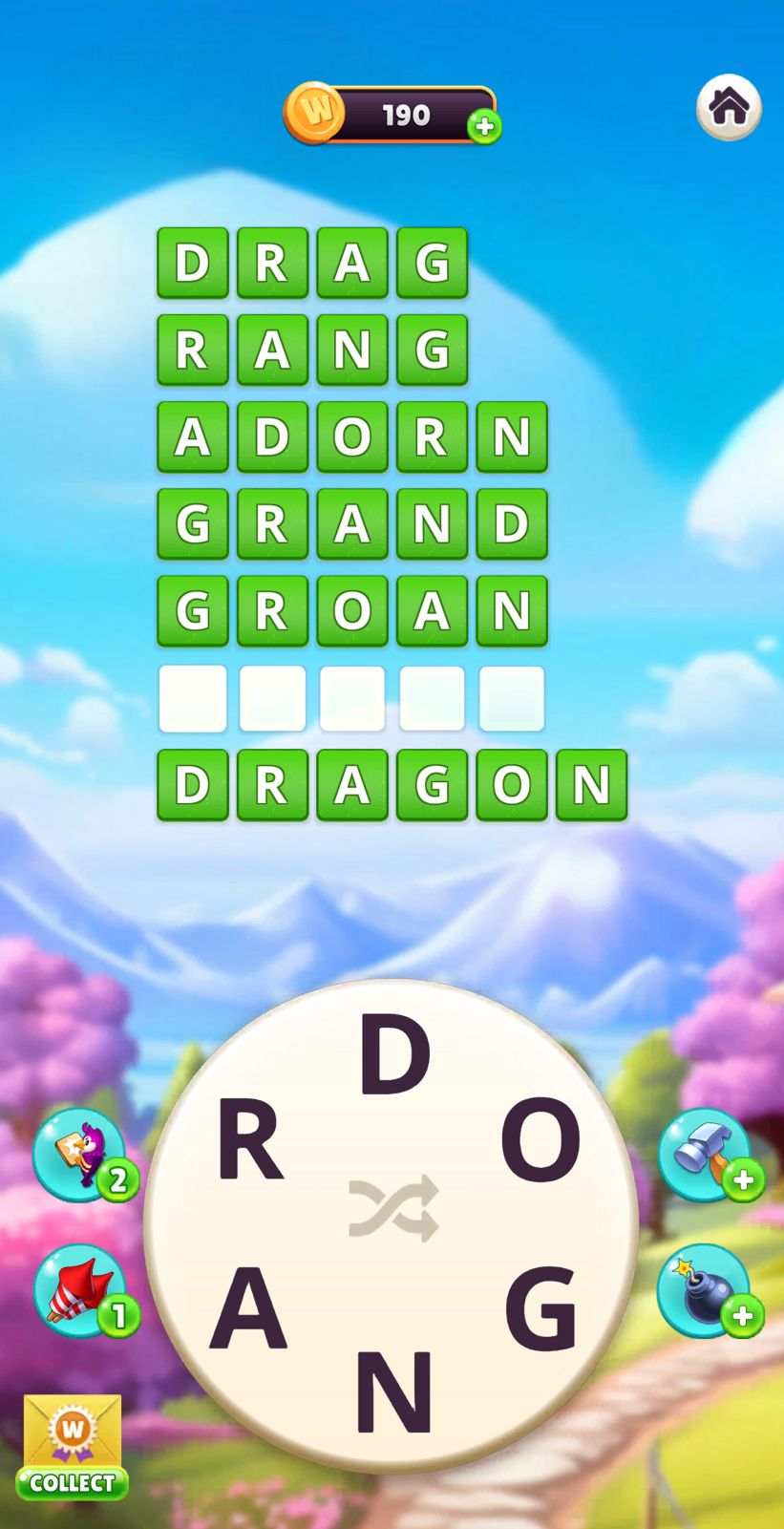Shuffle the letters in the wheel

pos(393,1208)
